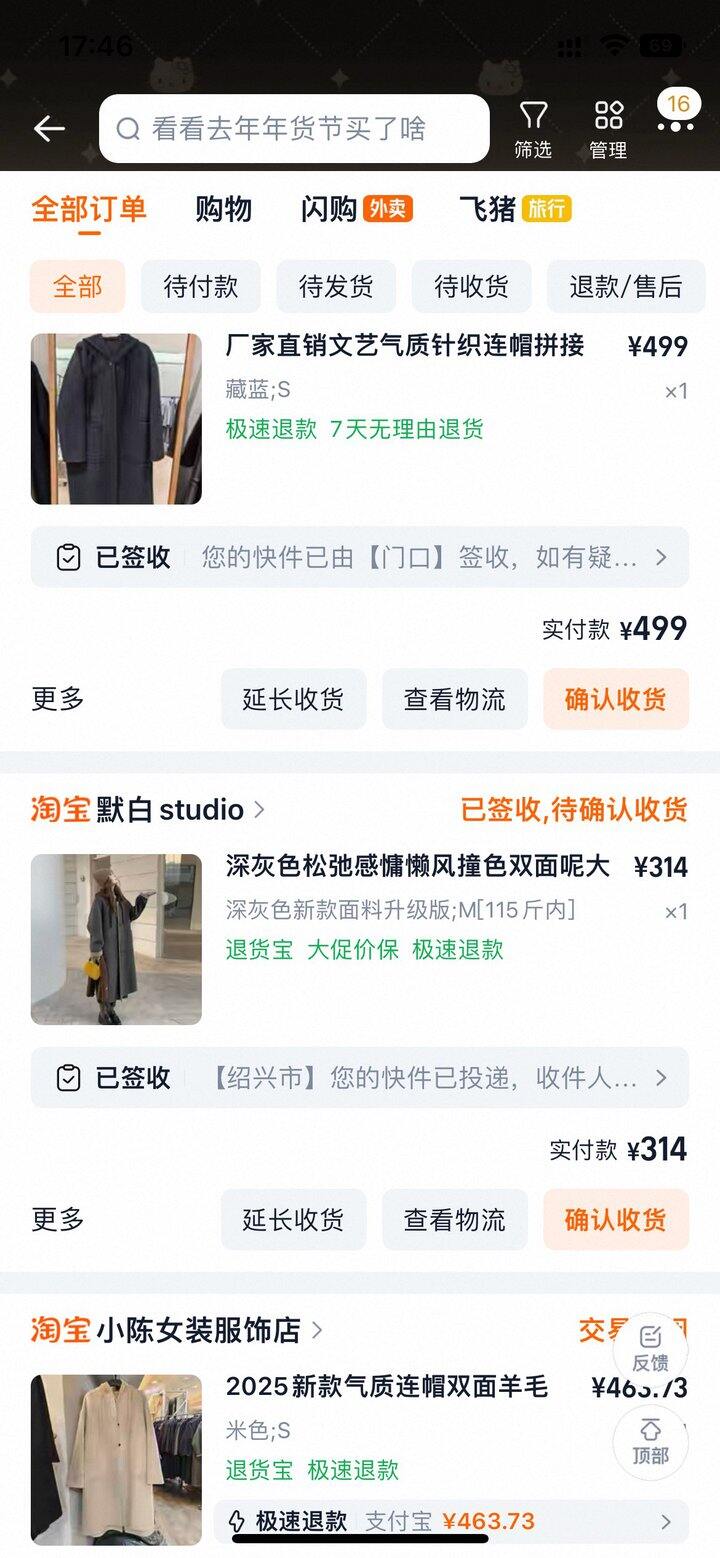
Task: Tap the 极速退款 lightning icon
Action: point(237,1522)
